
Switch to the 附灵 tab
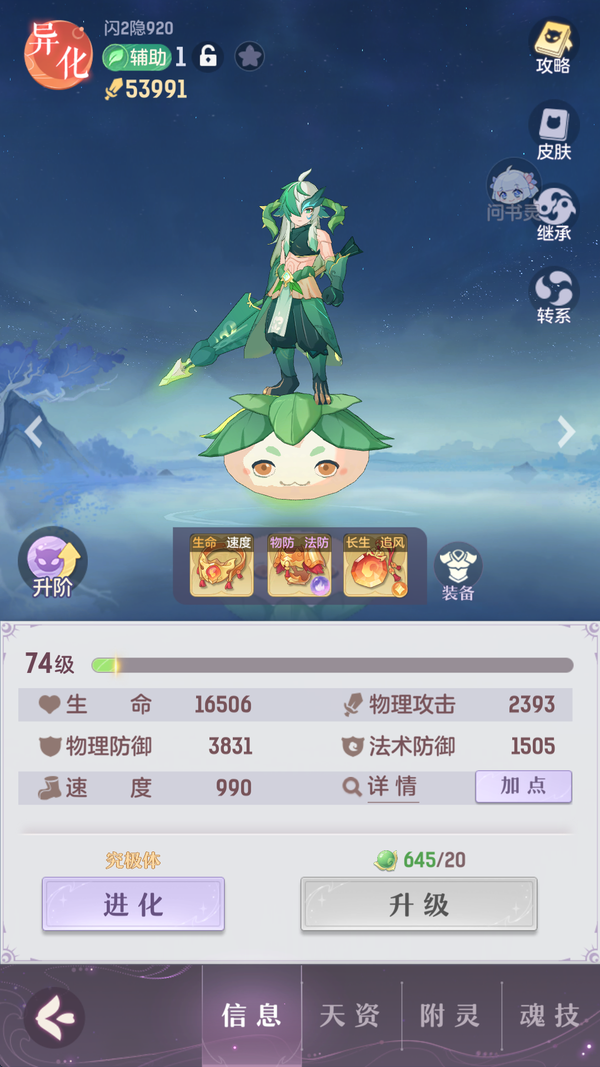[450, 1016]
